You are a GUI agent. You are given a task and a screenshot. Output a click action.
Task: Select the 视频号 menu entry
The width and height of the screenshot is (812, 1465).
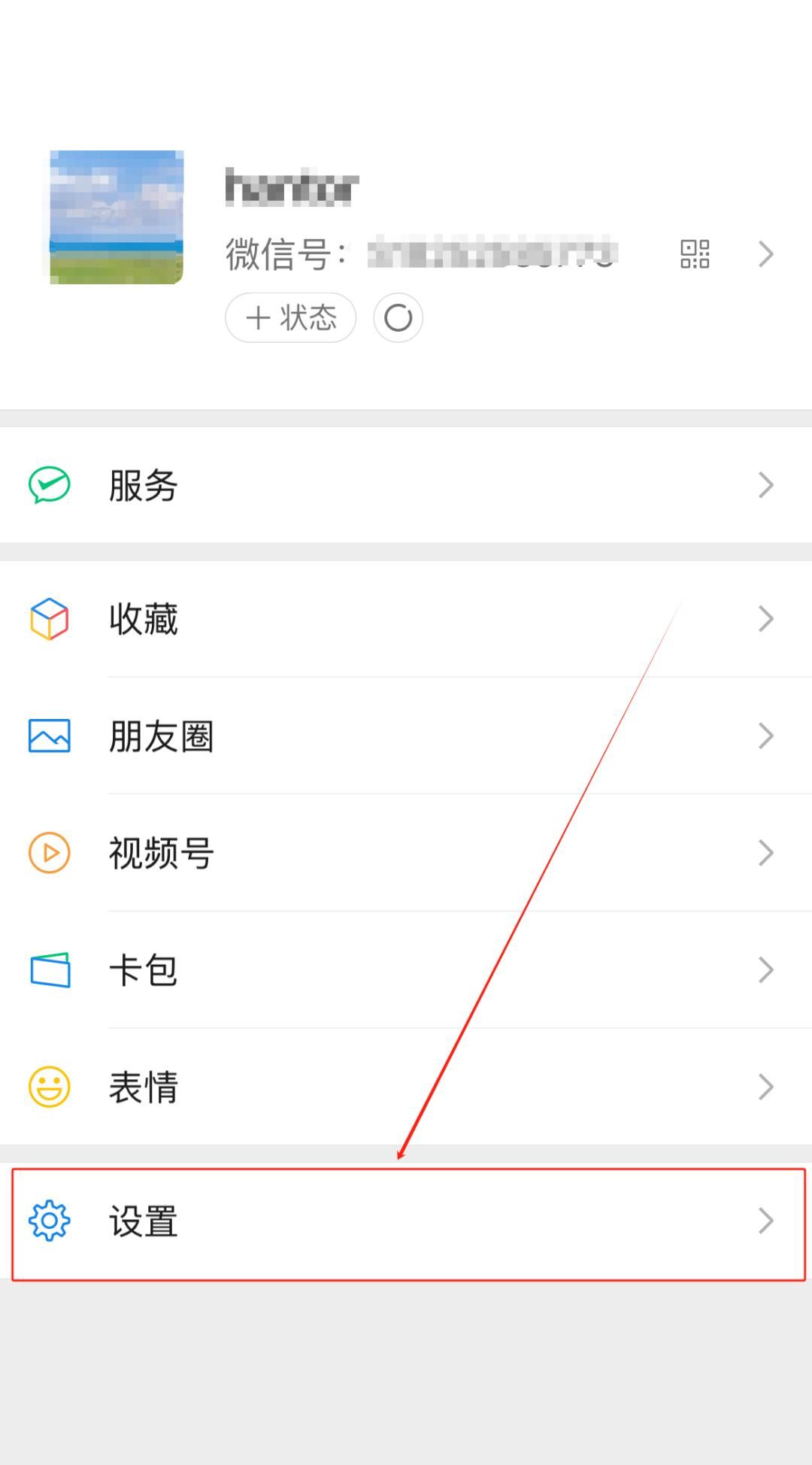point(162,853)
